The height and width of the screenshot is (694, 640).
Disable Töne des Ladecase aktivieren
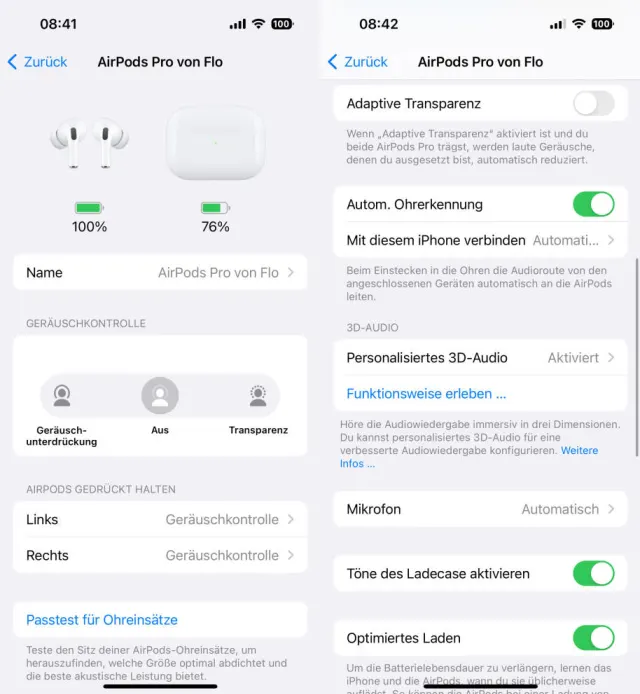point(593,573)
